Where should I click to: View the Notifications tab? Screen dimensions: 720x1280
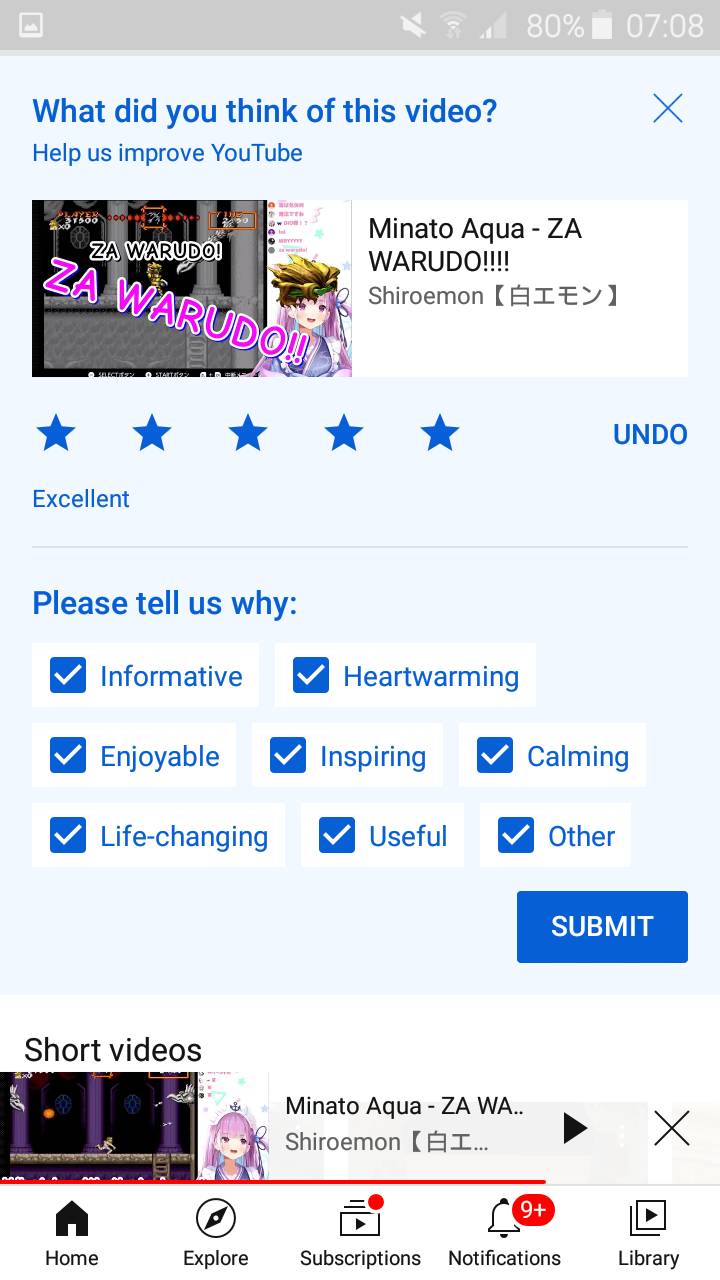click(x=504, y=1234)
